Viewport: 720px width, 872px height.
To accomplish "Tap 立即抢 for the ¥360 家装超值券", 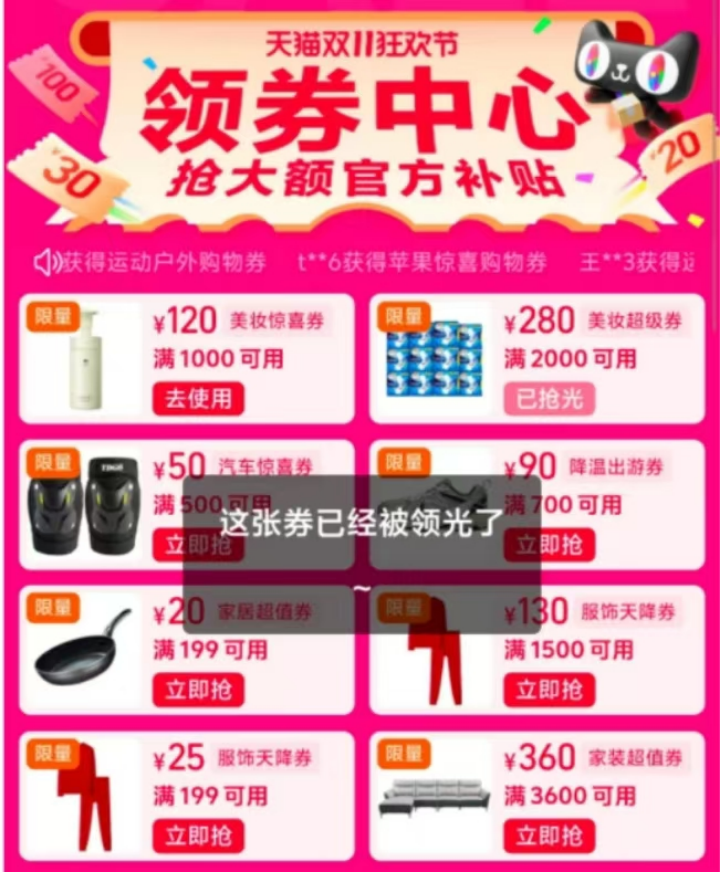I will [549, 835].
